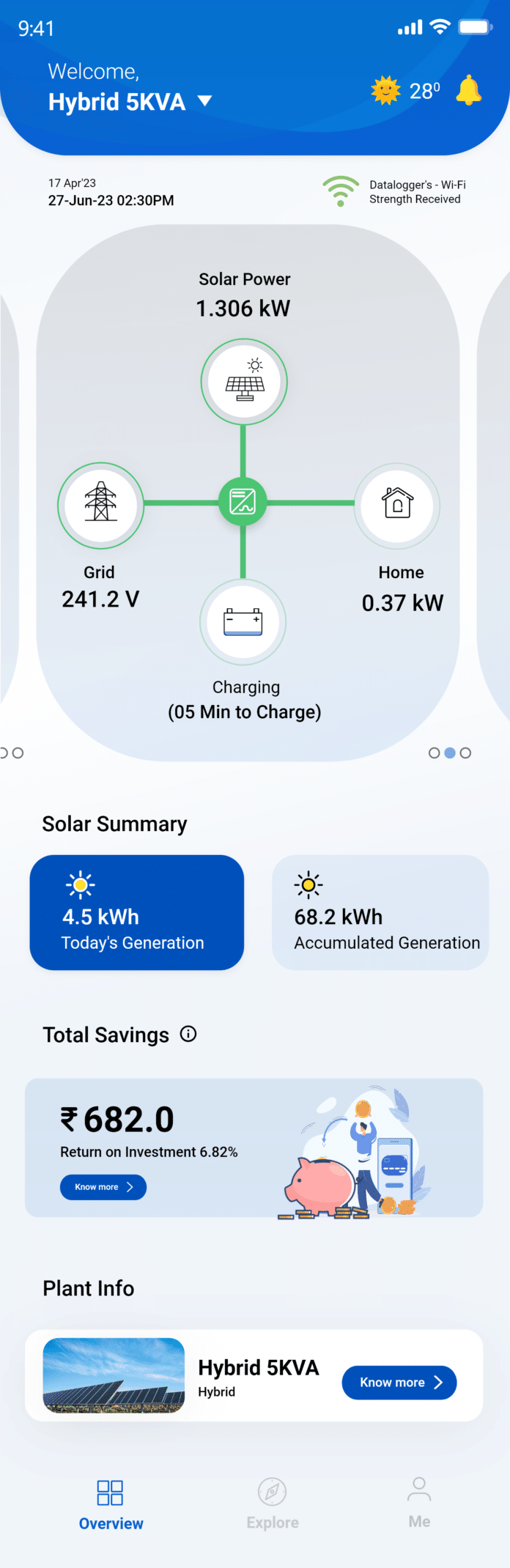Viewport: 510px width, 1568px height.
Task: Tap the weather temperature indicator
Action: pos(407,91)
